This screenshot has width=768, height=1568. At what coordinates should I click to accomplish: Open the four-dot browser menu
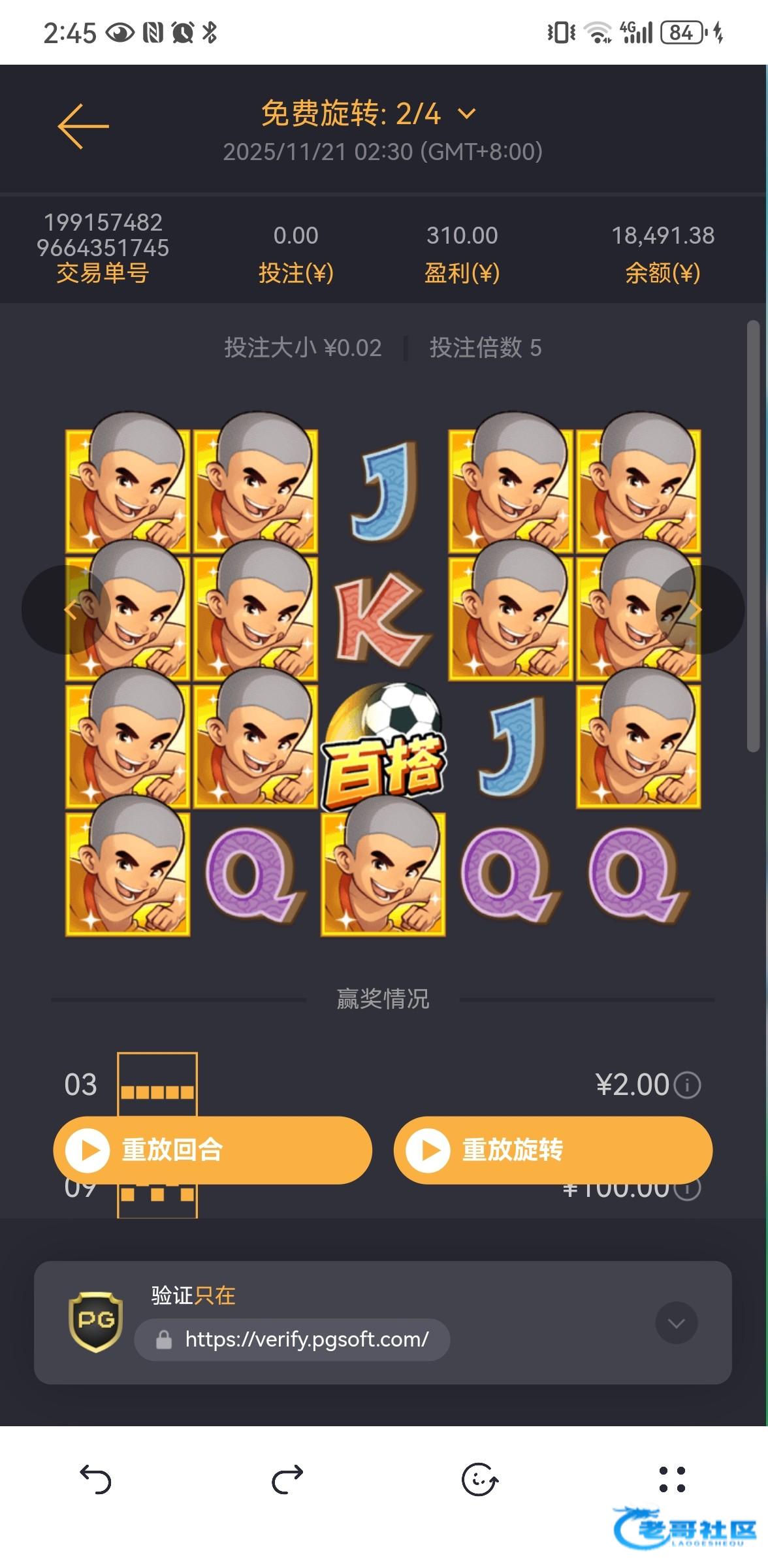pos(672,1479)
